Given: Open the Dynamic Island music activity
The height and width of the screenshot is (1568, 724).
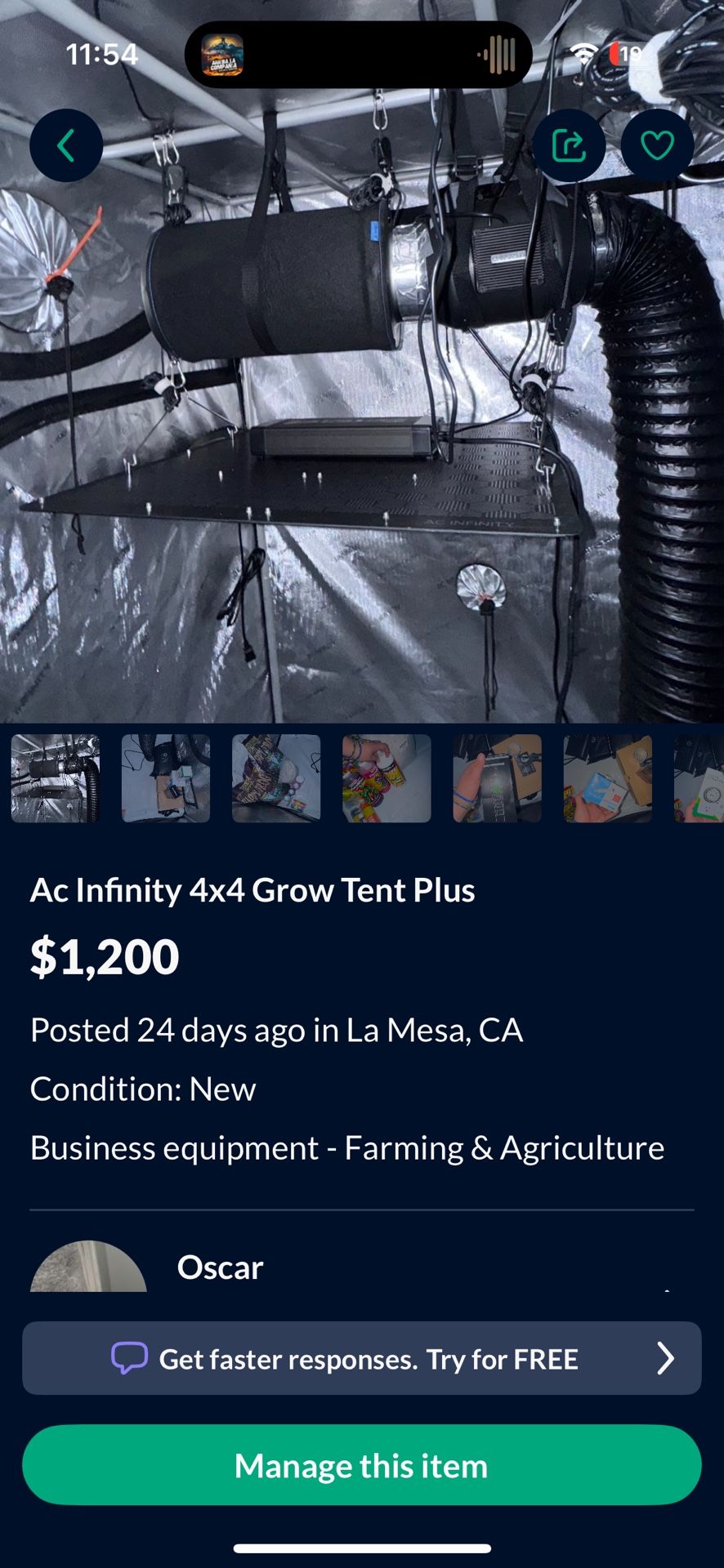Looking at the screenshot, I should 358,55.
